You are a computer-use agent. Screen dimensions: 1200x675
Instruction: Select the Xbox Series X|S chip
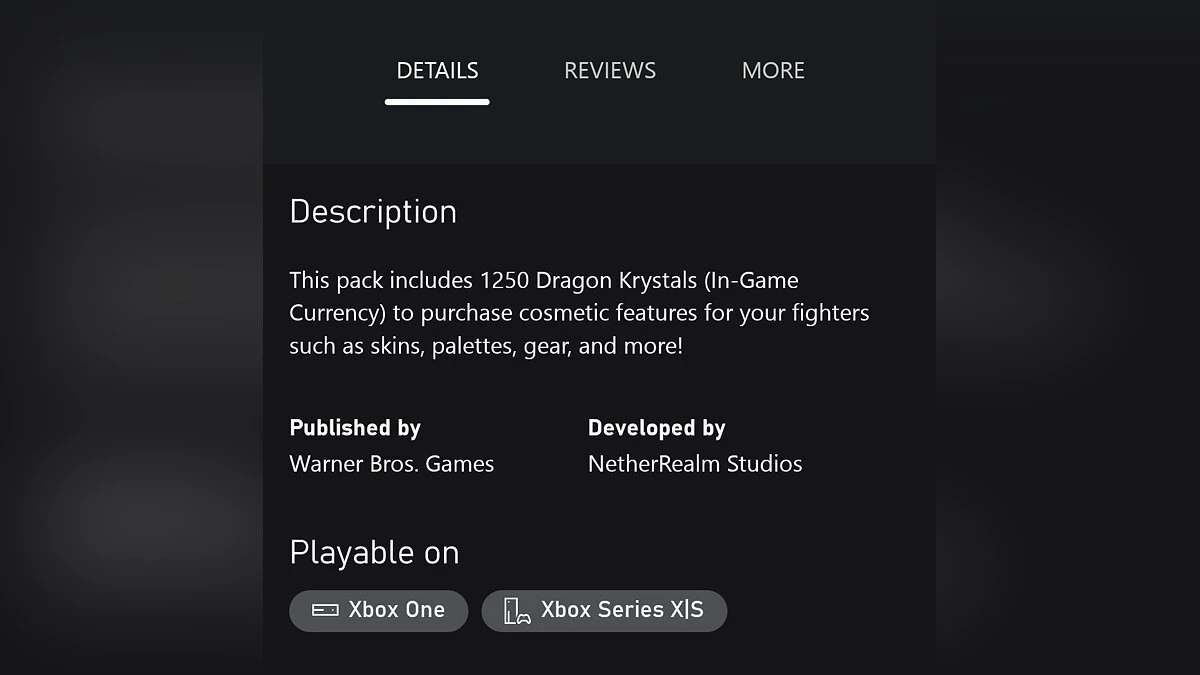point(604,610)
